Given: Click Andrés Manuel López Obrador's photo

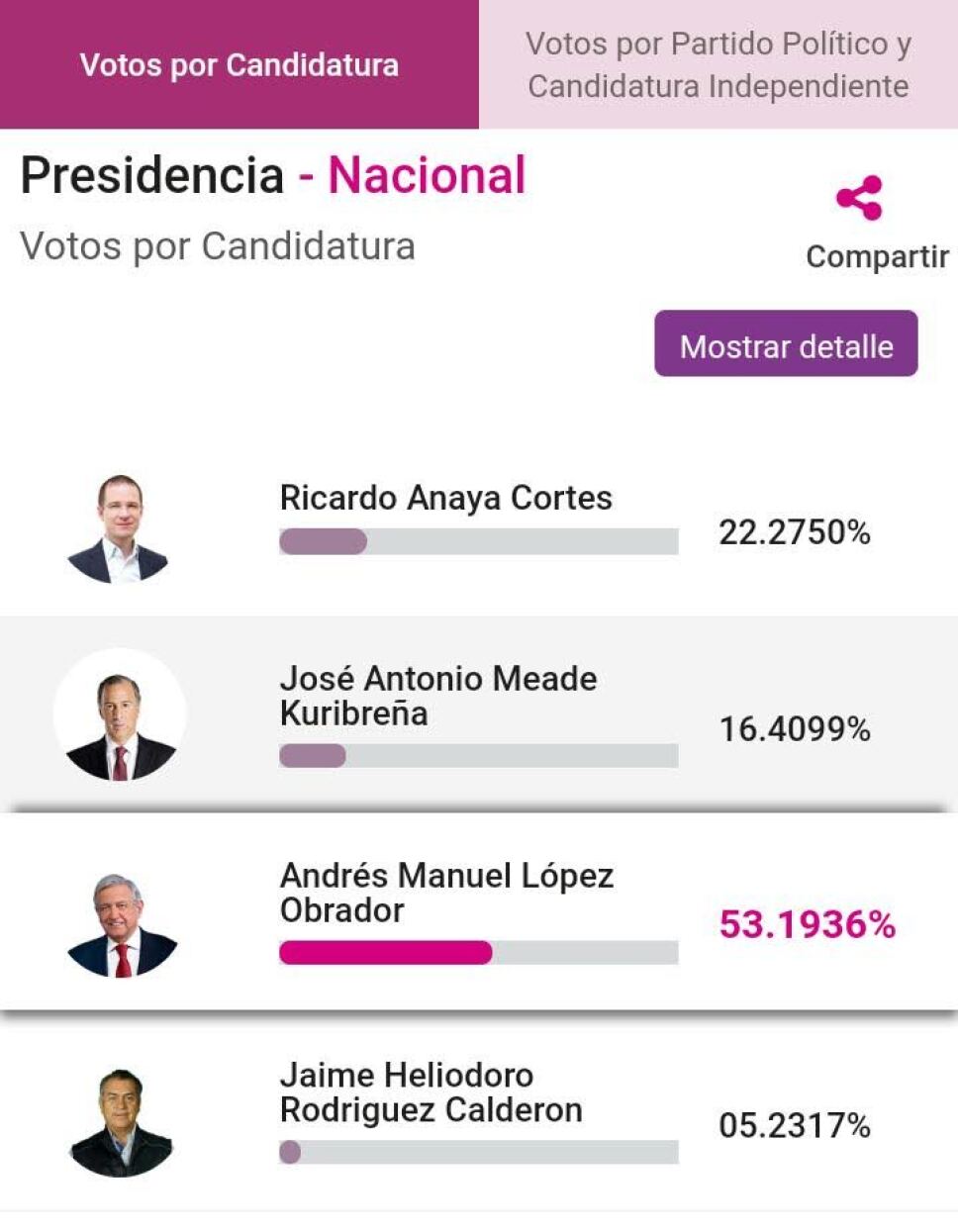Looking at the screenshot, I should 123,915.
